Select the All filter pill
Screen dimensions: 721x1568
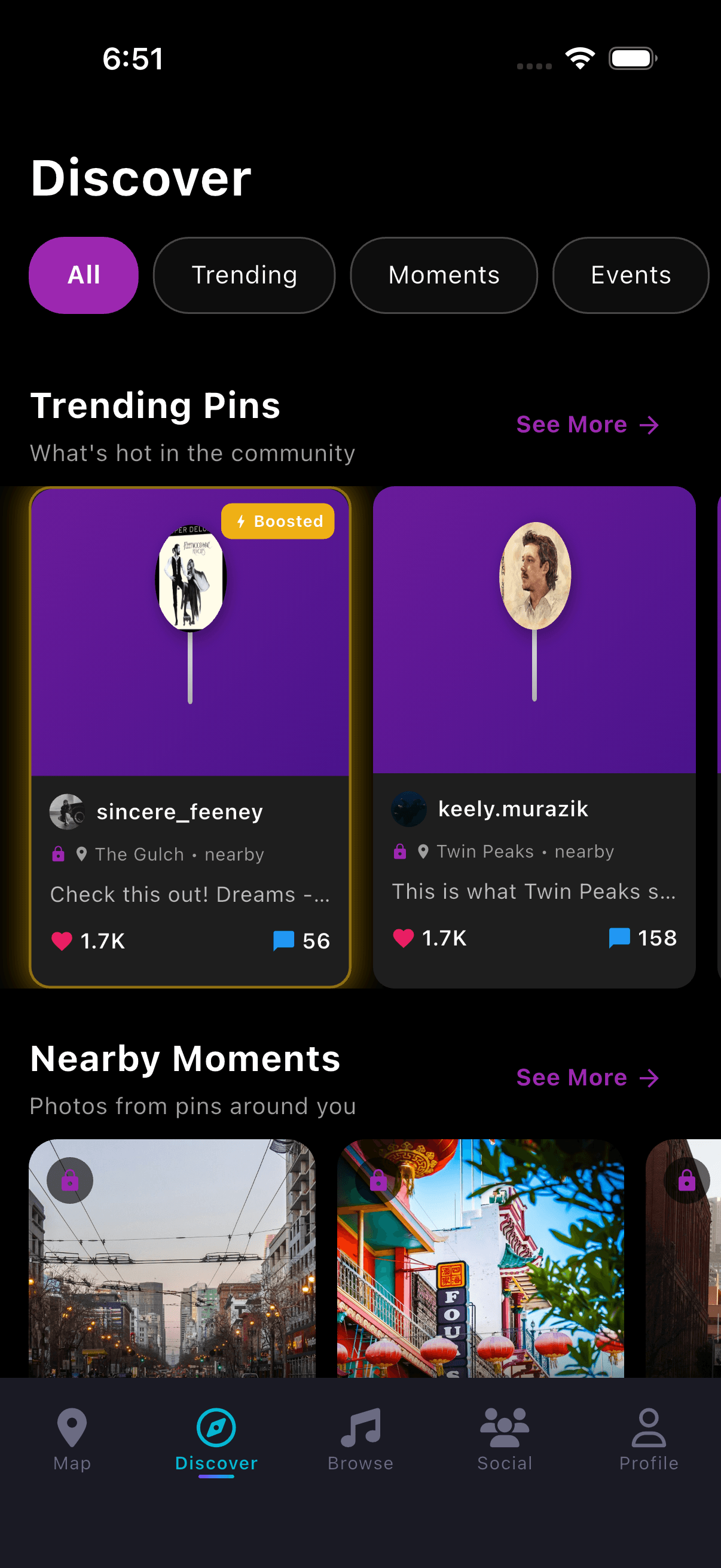tap(83, 275)
